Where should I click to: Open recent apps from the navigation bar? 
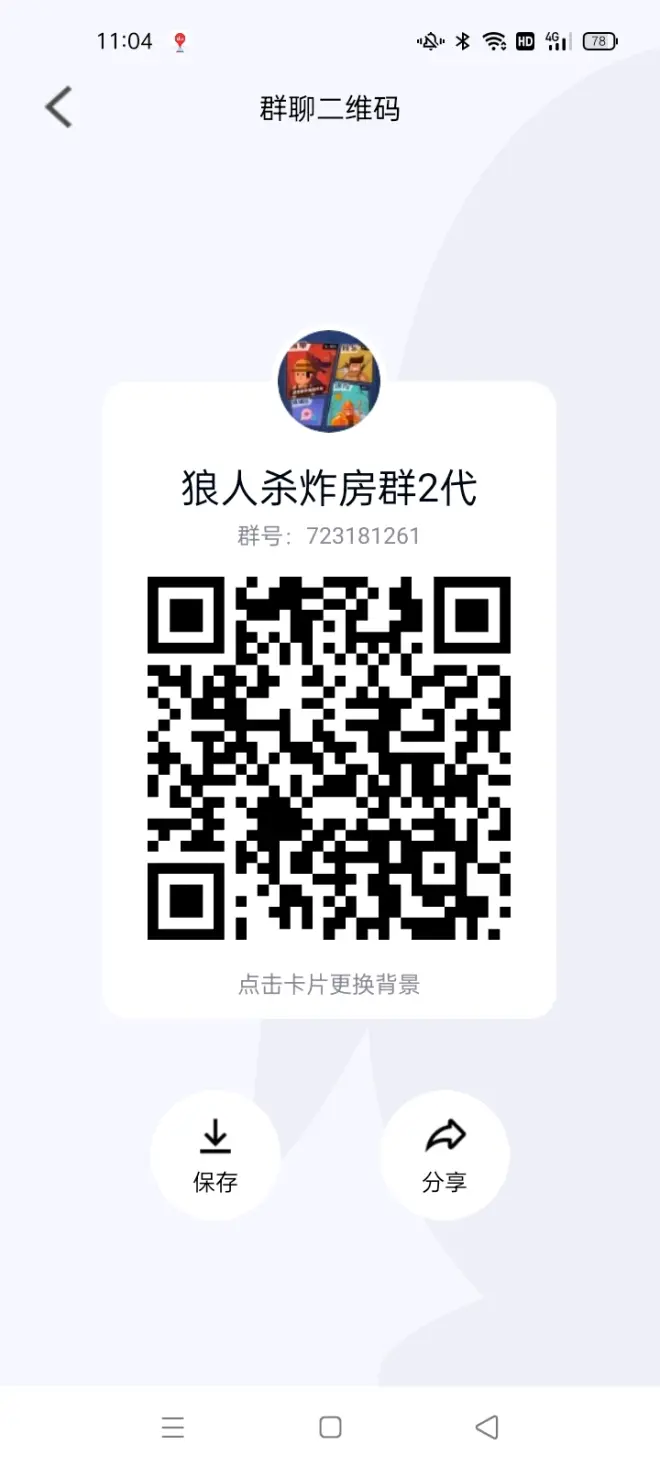[x=173, y=1427]
